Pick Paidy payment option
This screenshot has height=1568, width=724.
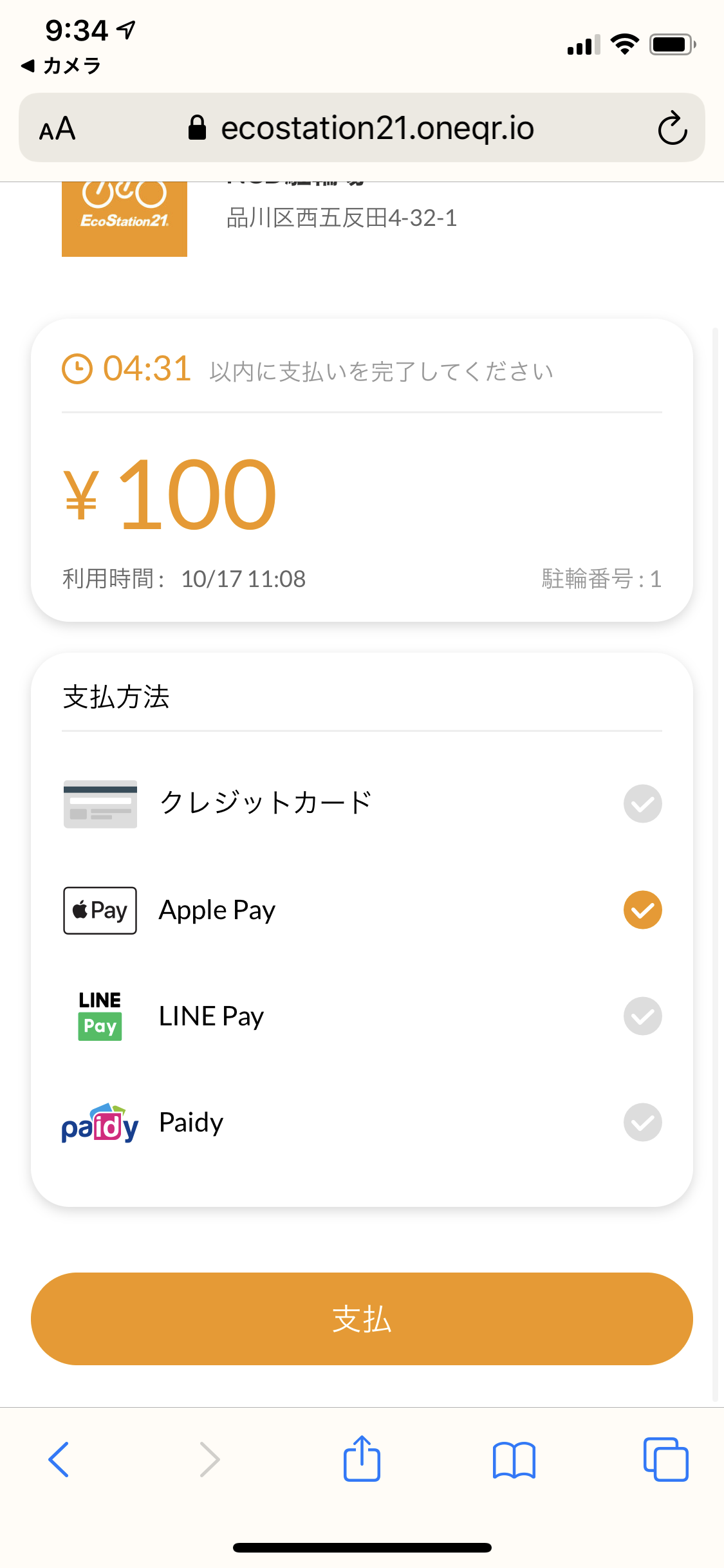point(362,1123)
